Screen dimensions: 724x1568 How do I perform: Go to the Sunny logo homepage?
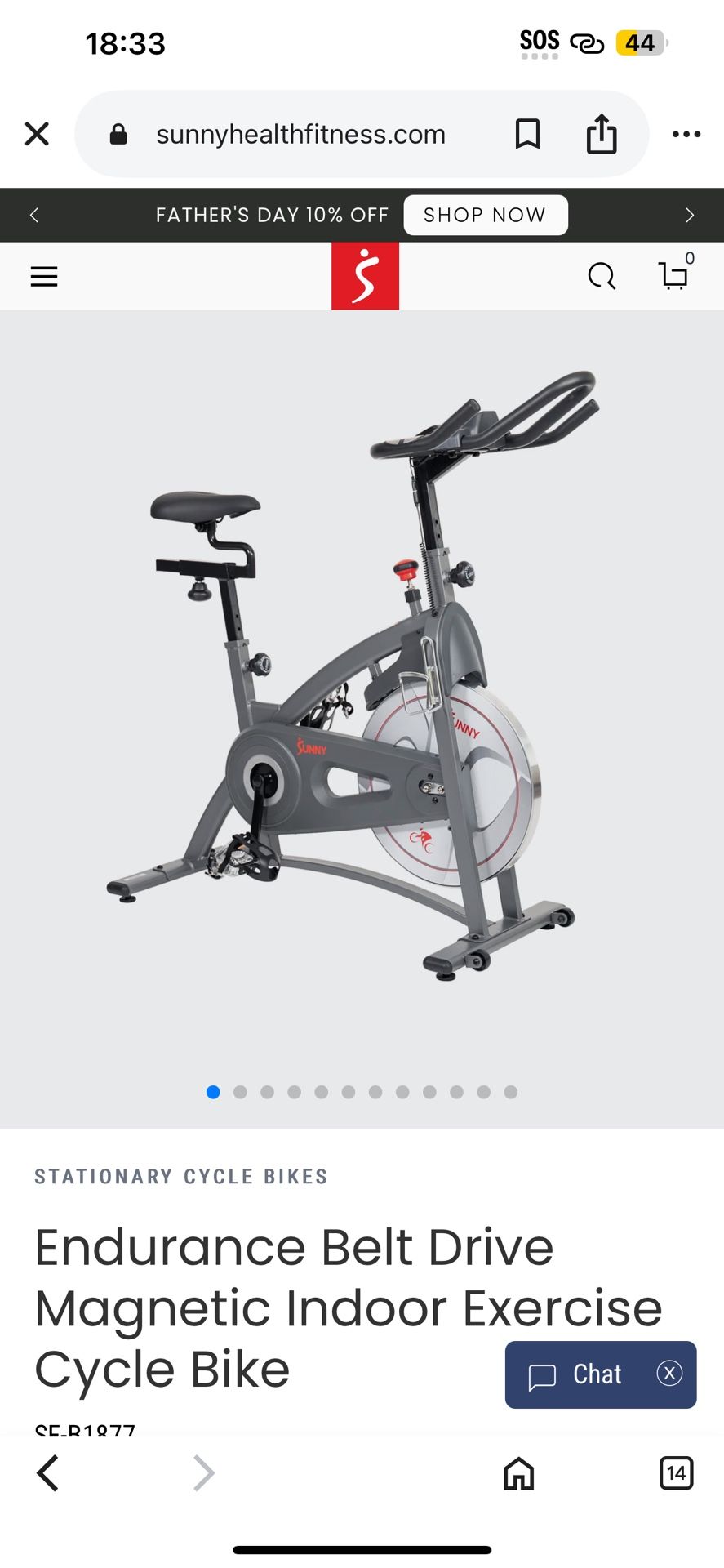tap(365, 276)
